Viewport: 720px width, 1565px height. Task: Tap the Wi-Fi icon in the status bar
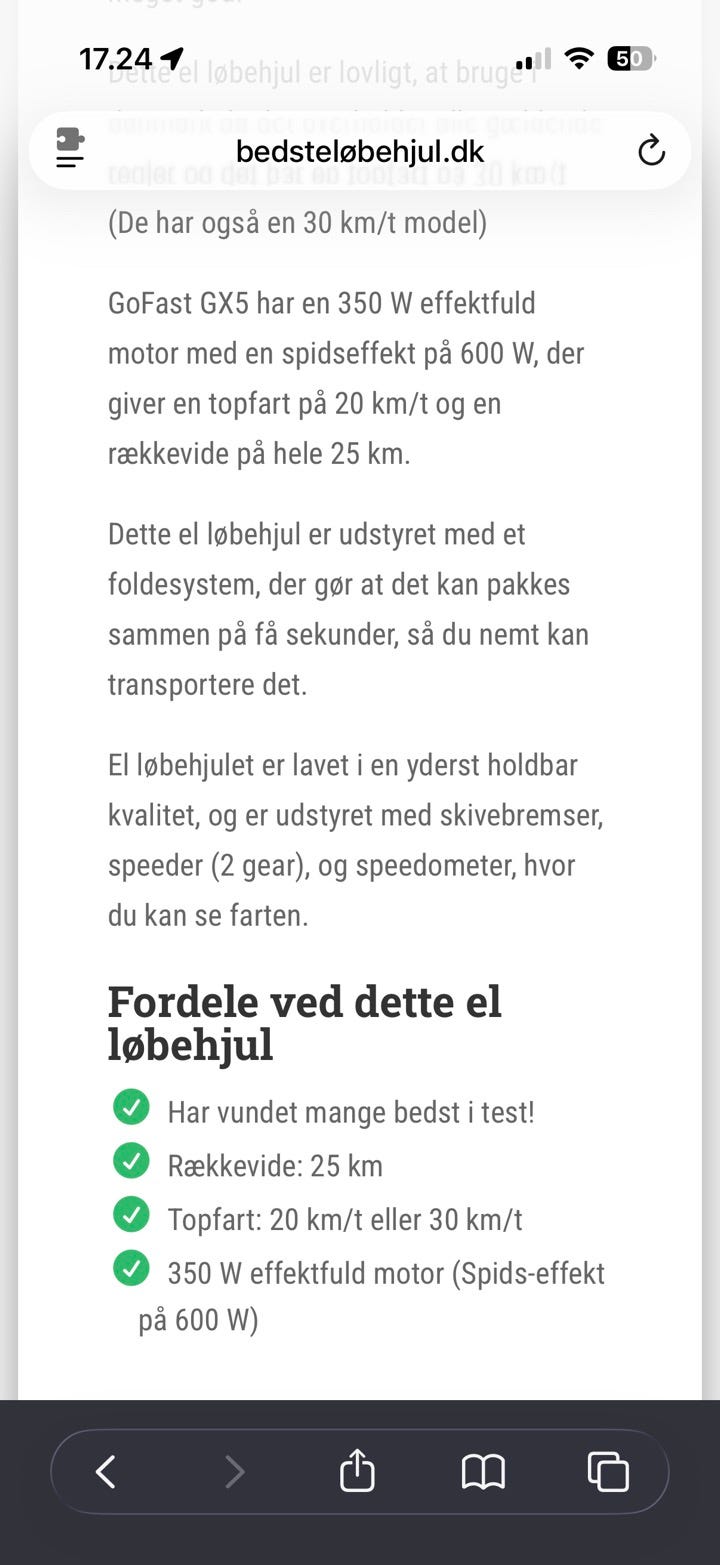[x=578, y=59]
